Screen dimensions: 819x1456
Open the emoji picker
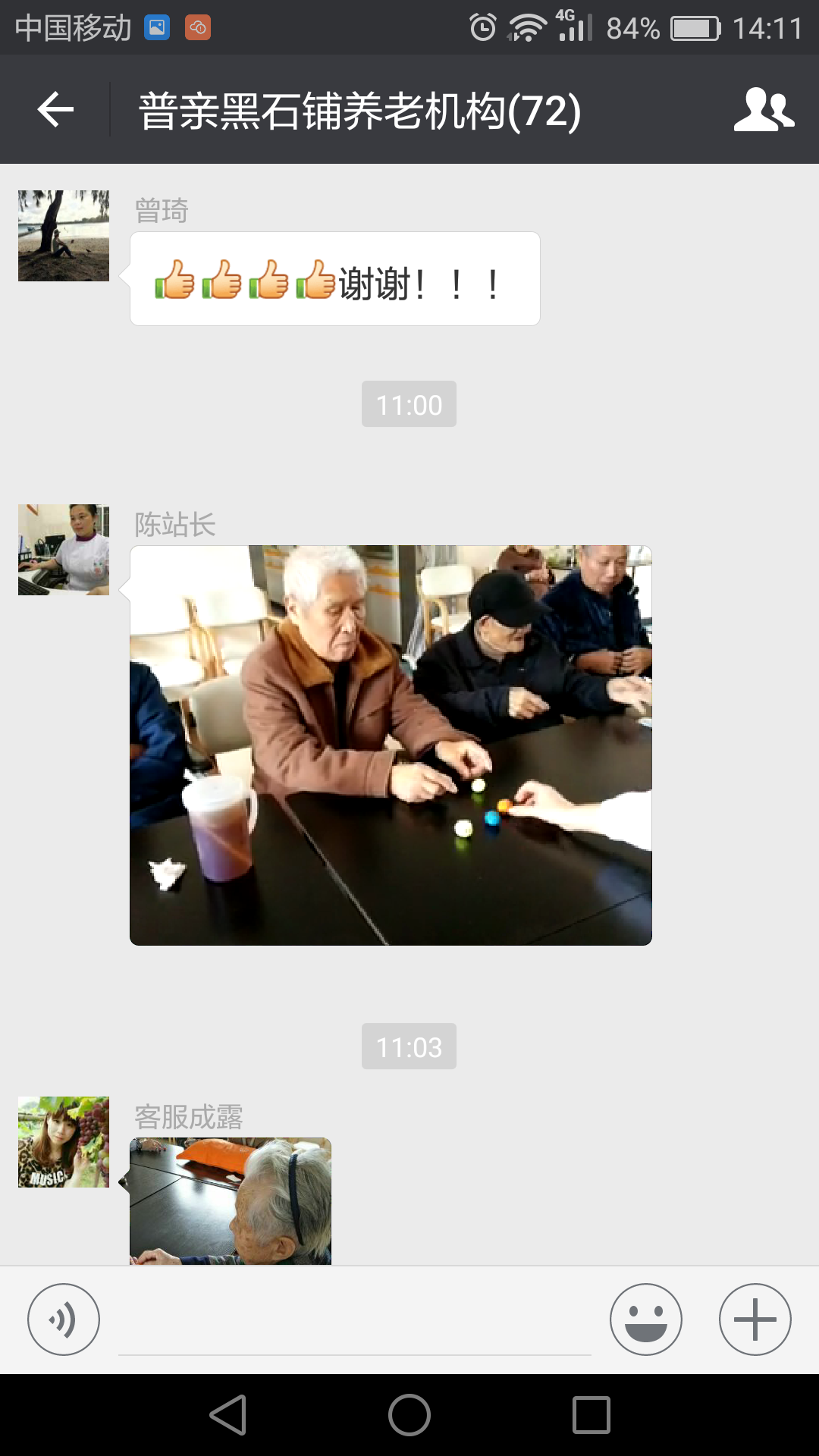645,1319
